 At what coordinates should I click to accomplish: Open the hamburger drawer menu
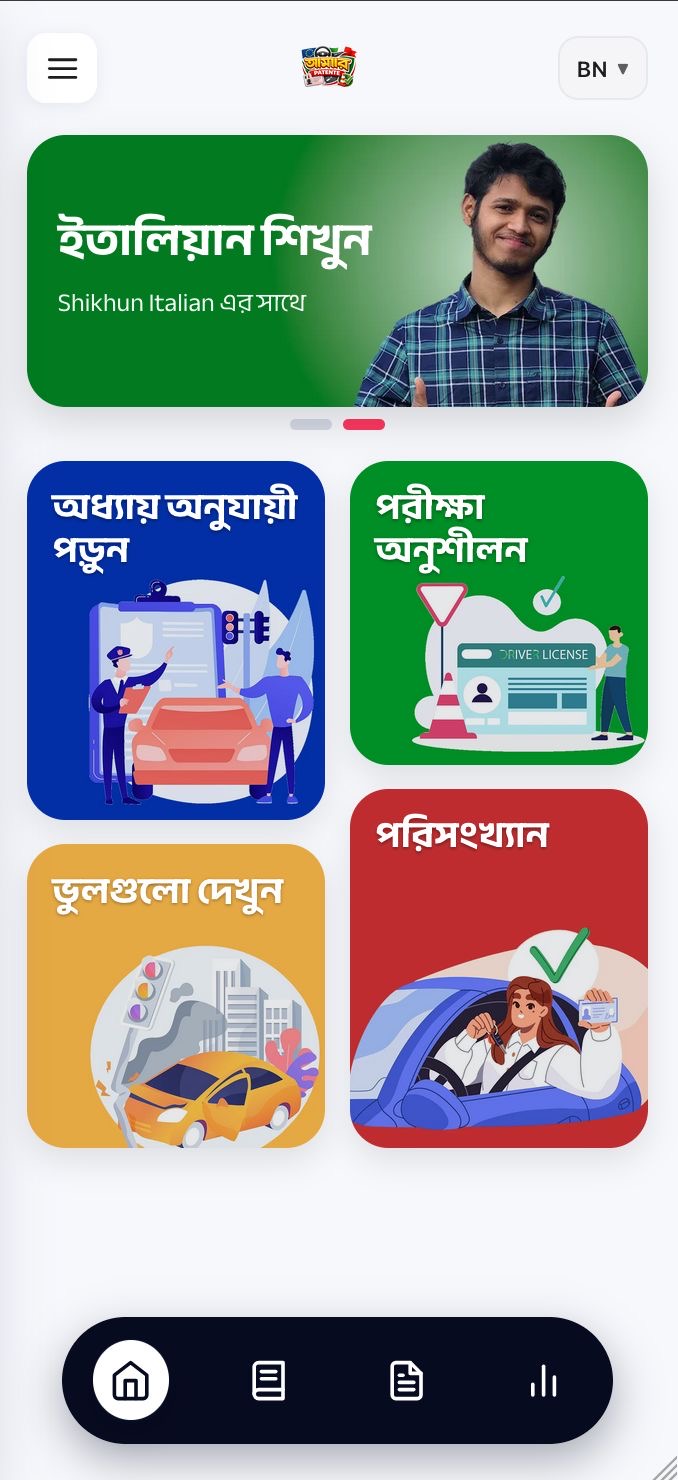point(62,68)
